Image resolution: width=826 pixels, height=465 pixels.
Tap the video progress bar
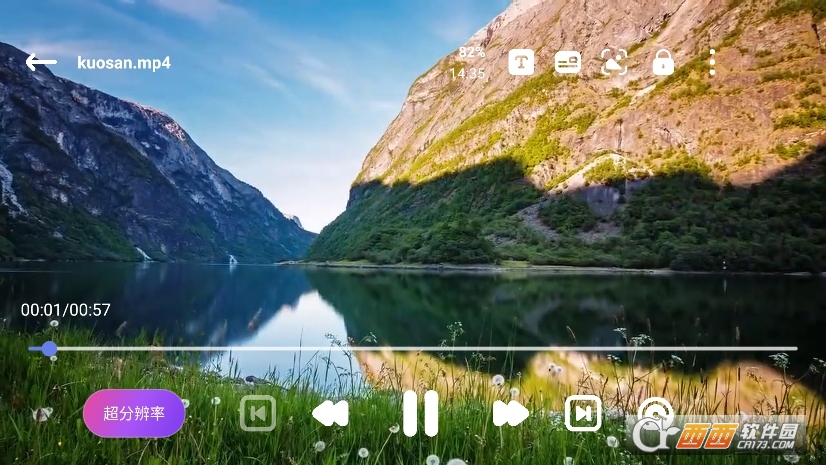pos(420,349)
